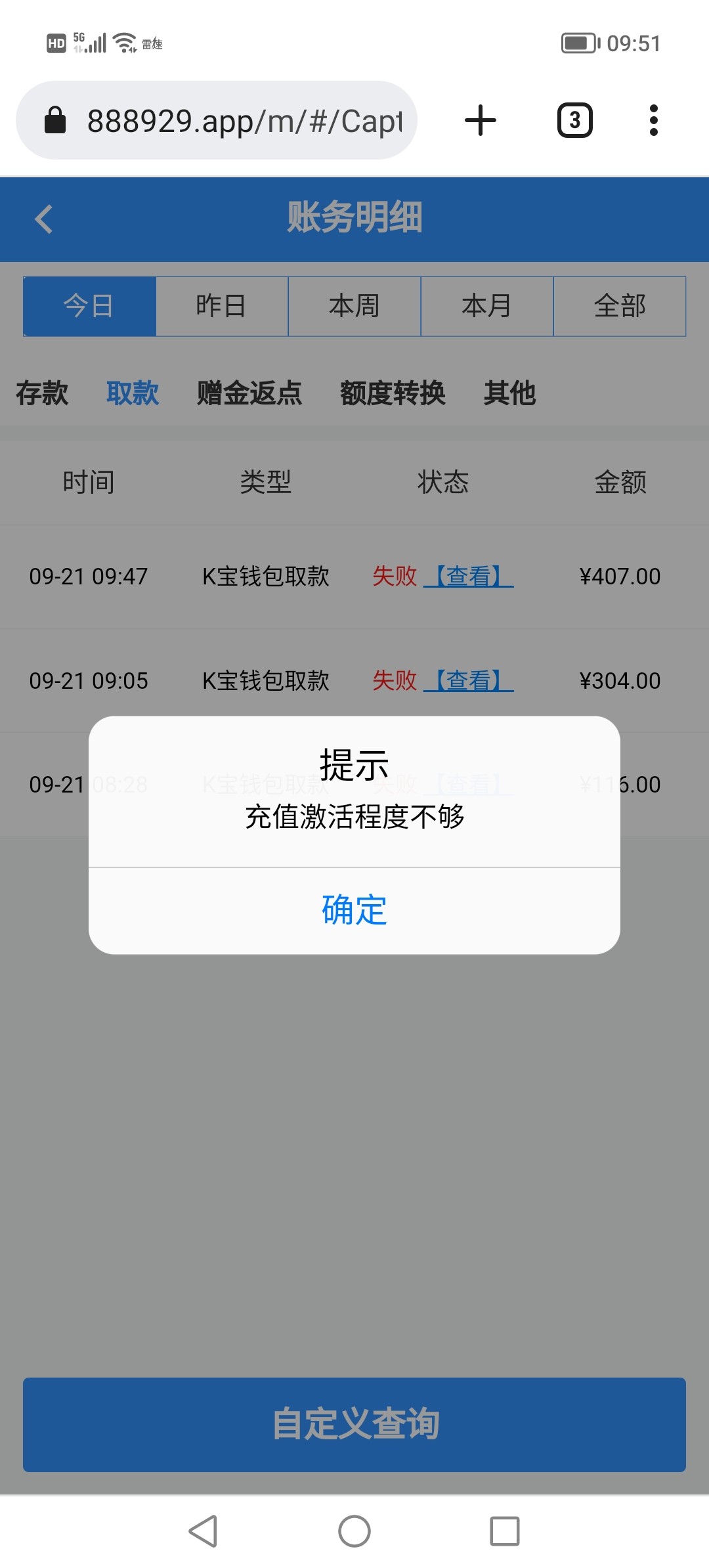This screenshot has width=709, height=1568.
Task: Switch to the 昨日 filter
Action: click(x=221, y=306)
